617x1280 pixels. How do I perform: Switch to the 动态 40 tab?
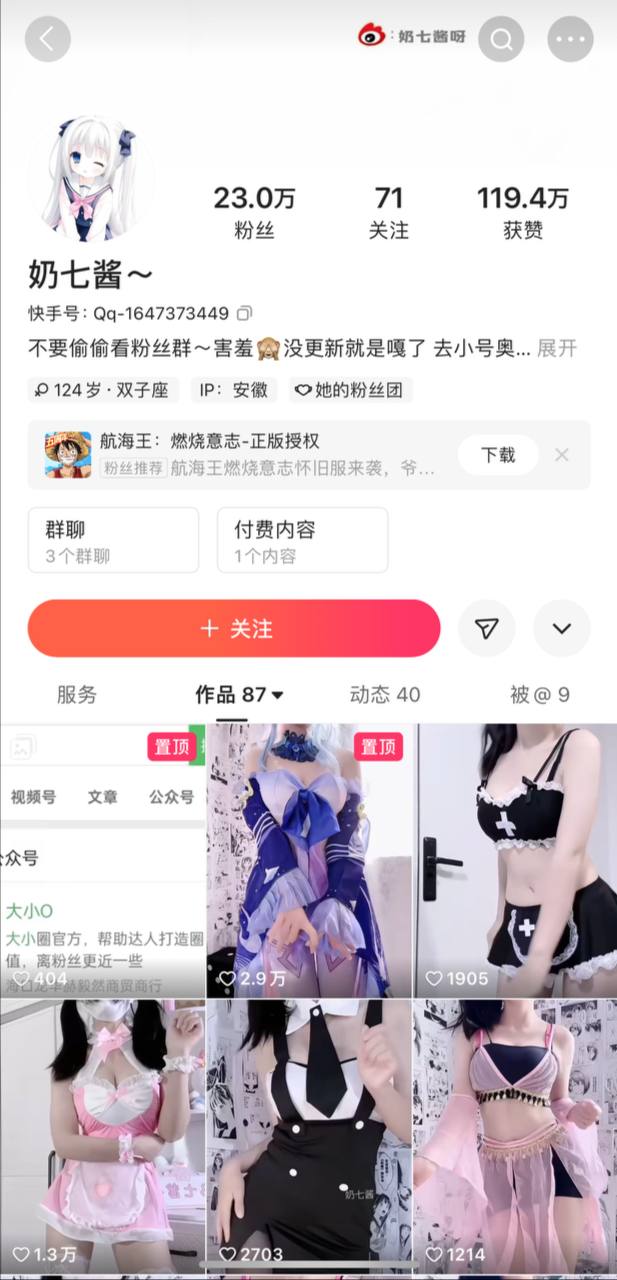click(385, 694)
